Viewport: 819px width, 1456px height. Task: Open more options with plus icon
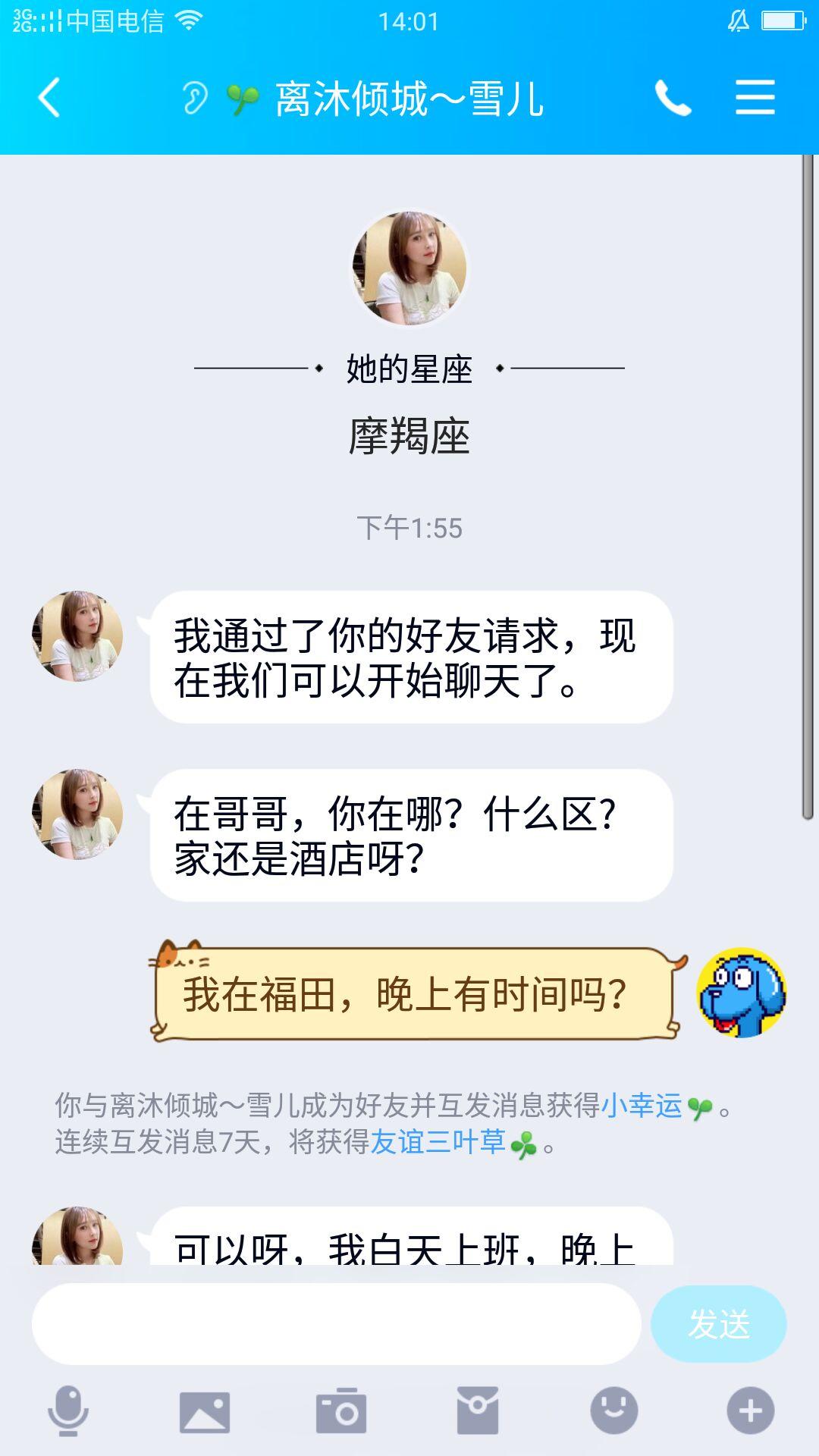[751, 1411]
